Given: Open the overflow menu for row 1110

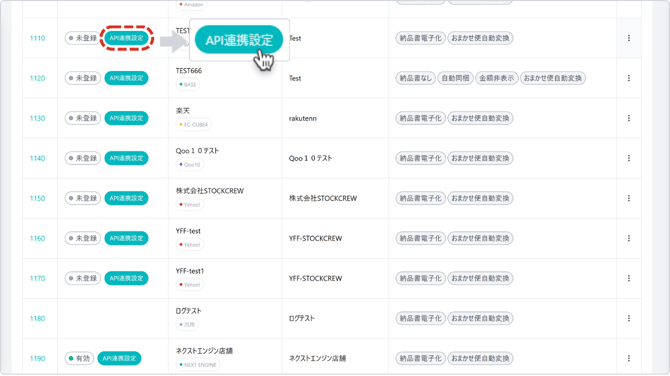Looking at the screenshot, I should pyautogui.click(x=629, y=38).
